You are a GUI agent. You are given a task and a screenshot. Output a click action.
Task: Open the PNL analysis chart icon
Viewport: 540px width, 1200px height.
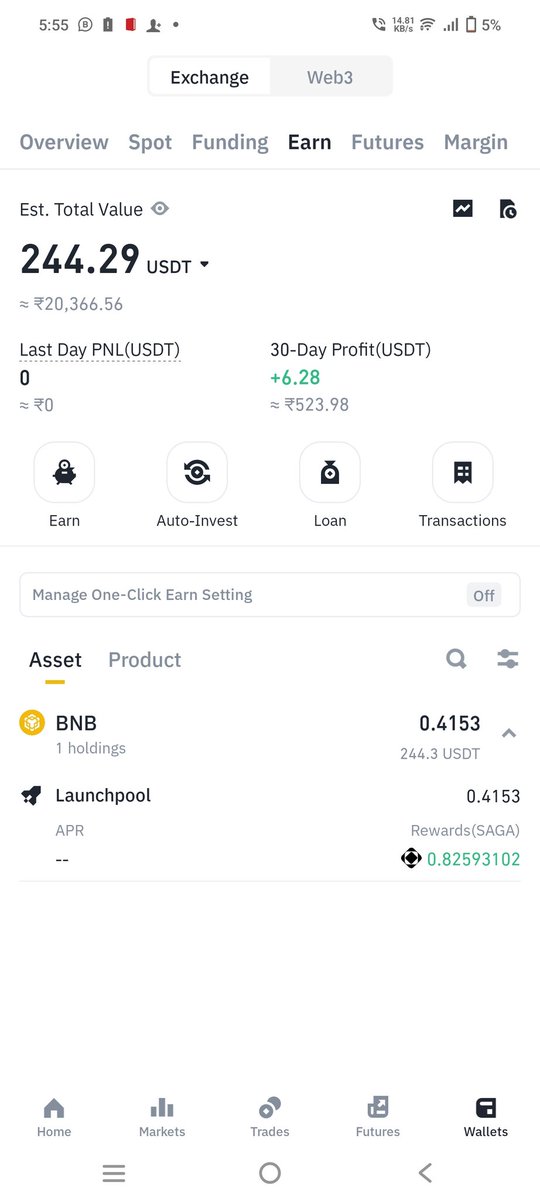(x=462, y=209)
